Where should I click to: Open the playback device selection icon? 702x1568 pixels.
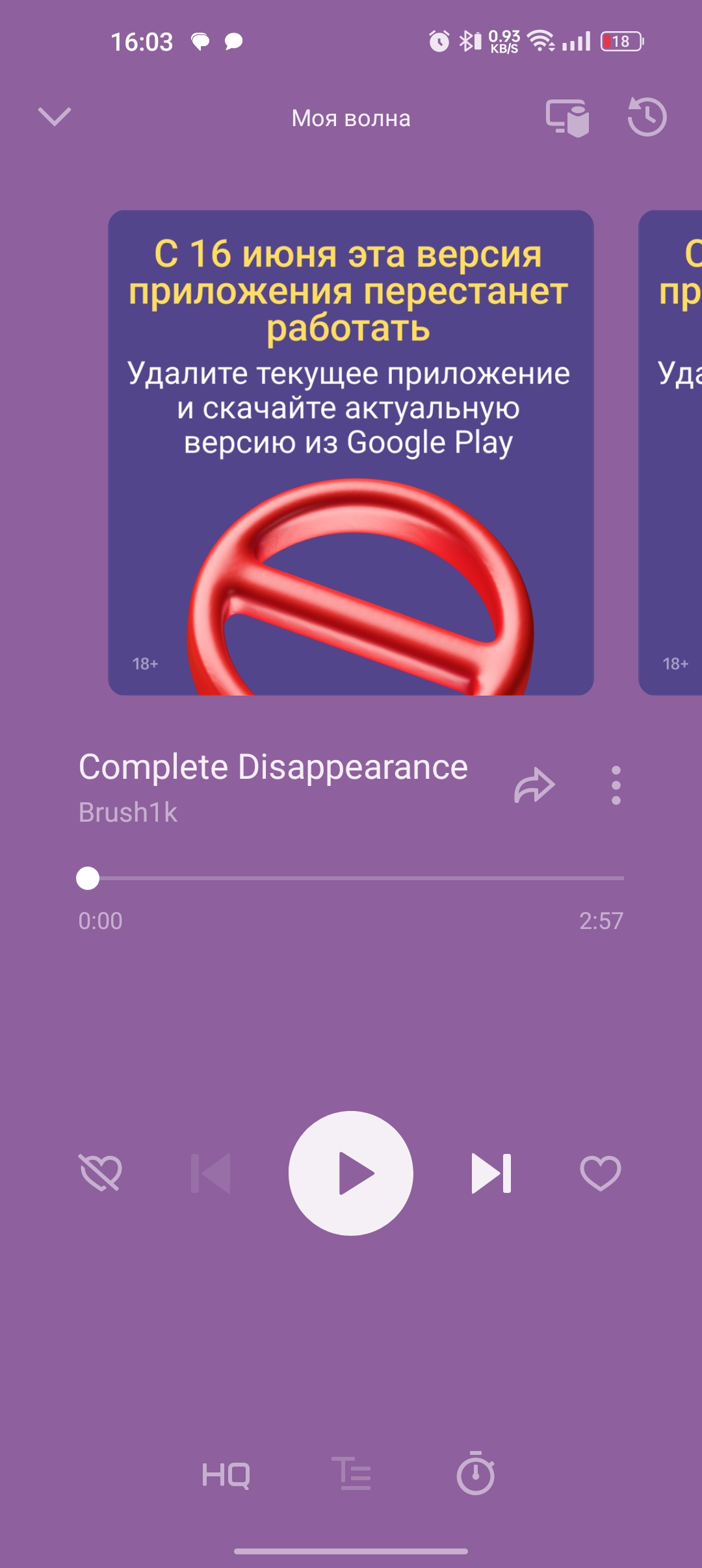tap(567, 118)
